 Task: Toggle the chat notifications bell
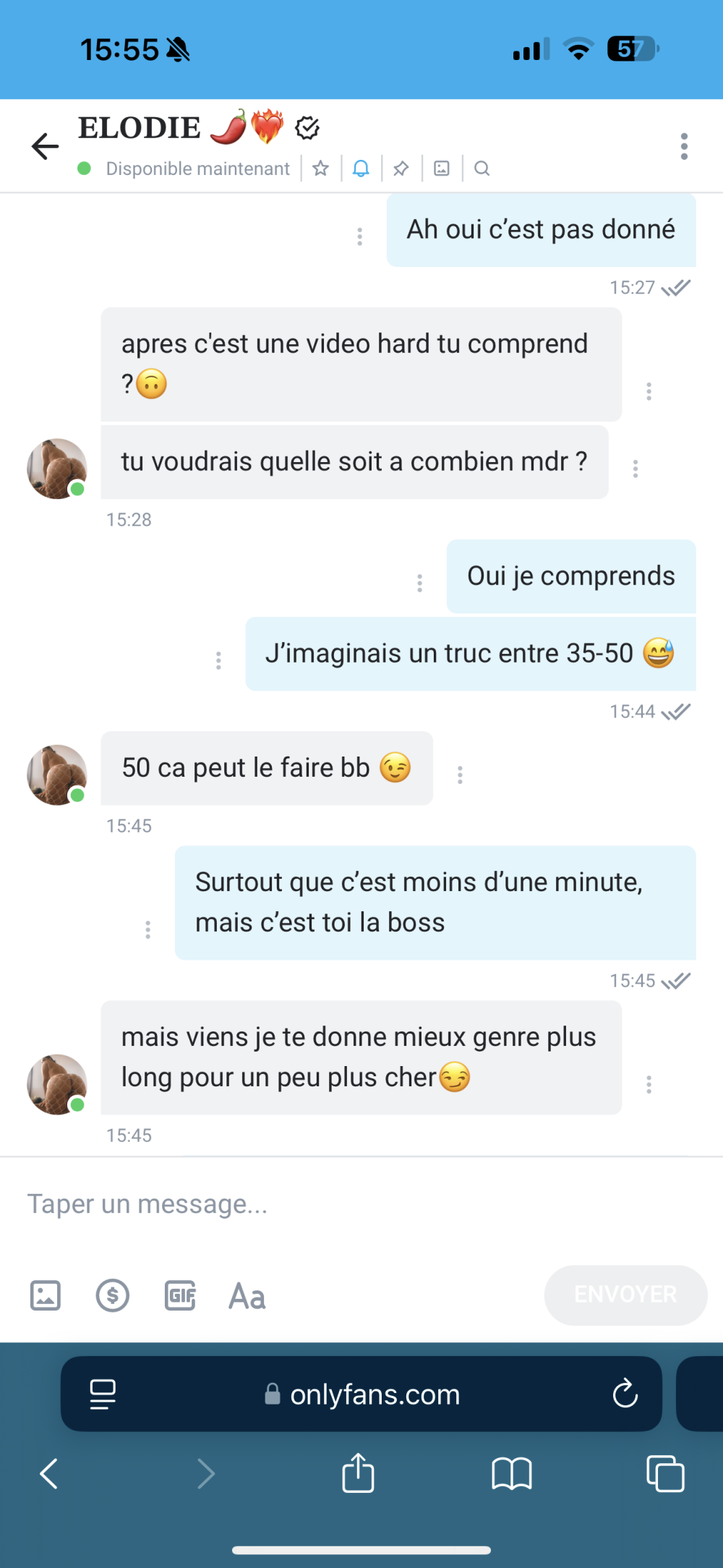click(361, 169)
